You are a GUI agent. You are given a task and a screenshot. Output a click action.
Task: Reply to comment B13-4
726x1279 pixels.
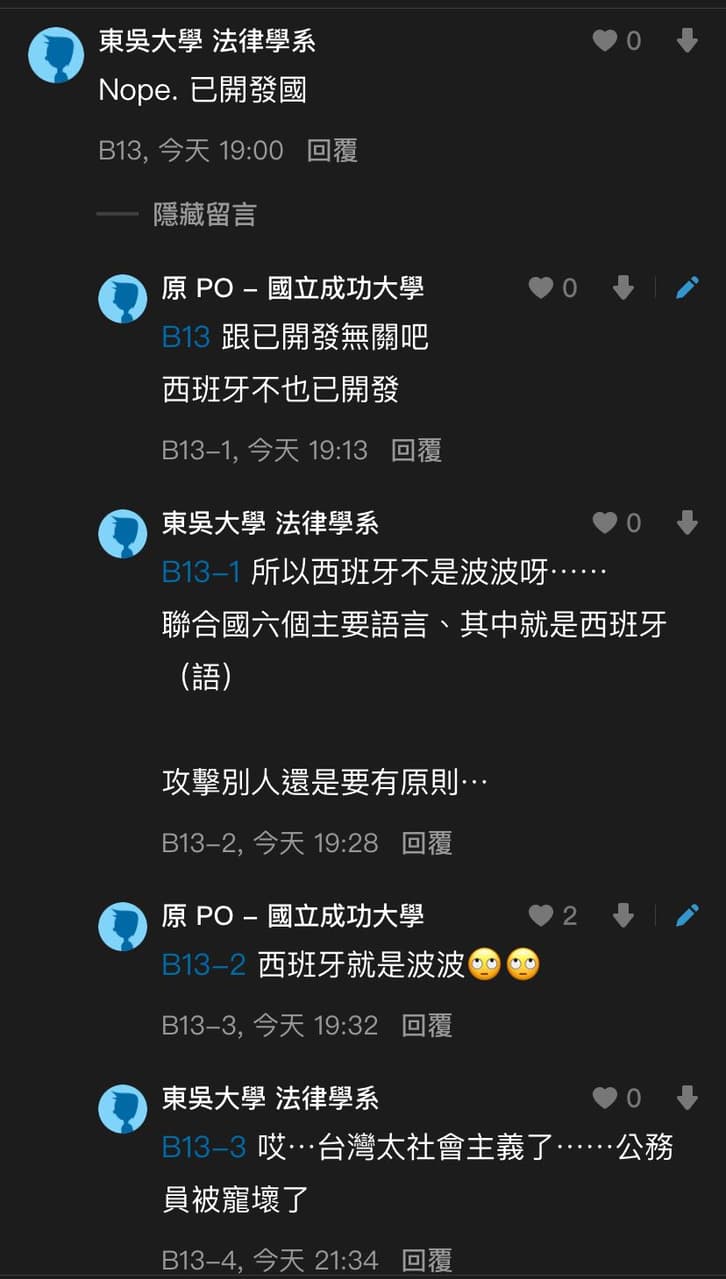427,1260
